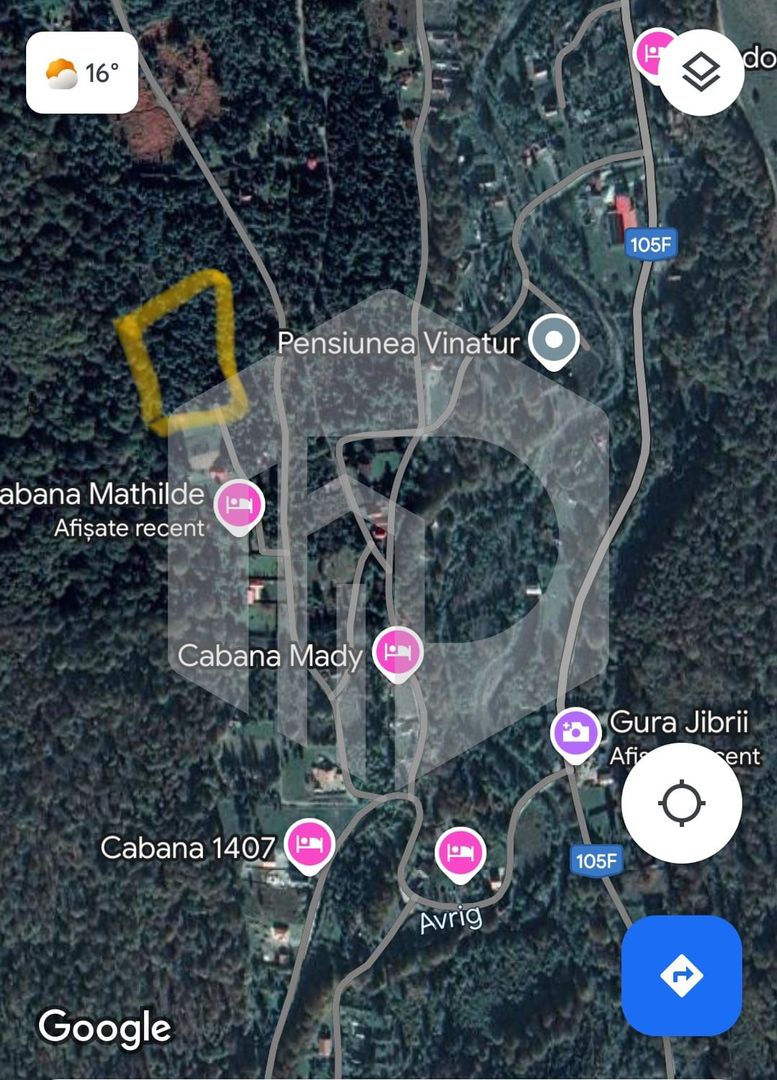Select the lower 105F road shield

597,860
